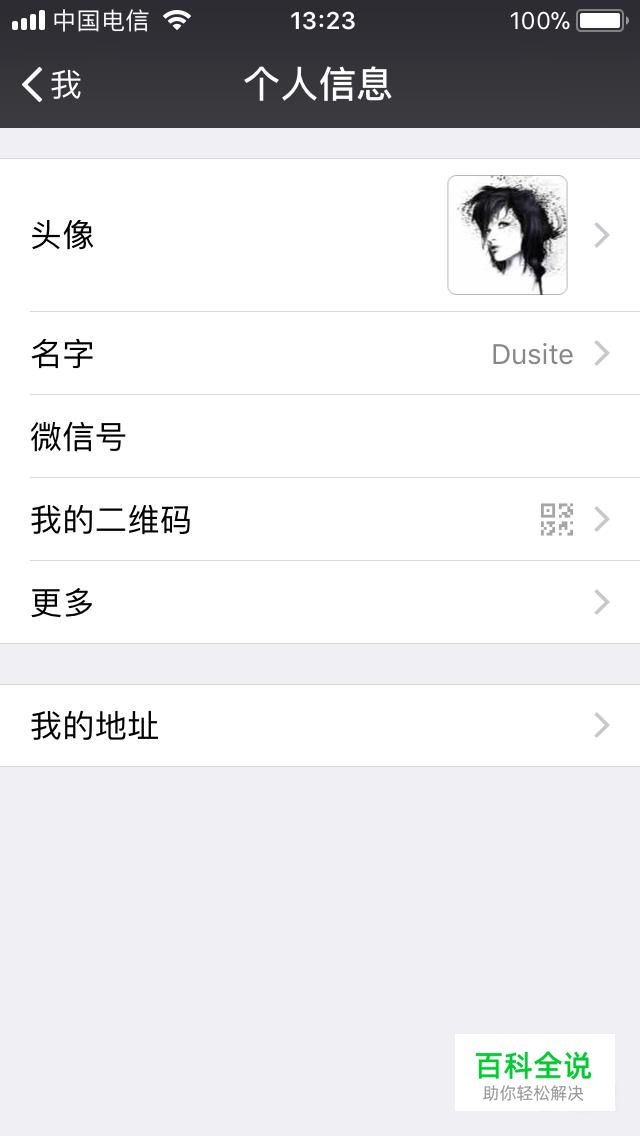Show 我的二维码 QR code
The height and width of the screenshot is (1136, 640).
(320, 519)
